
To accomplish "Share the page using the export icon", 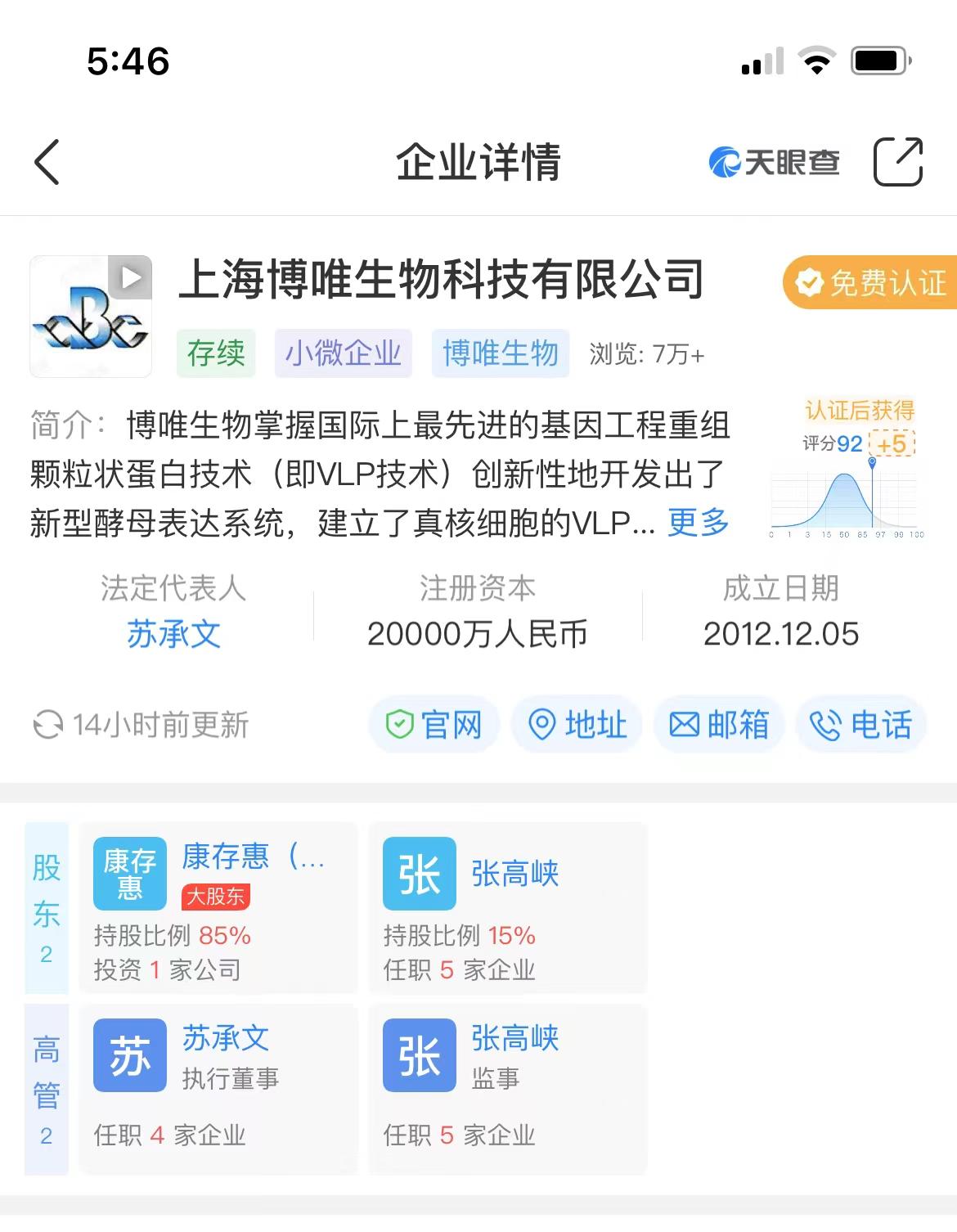I will (900, 161).
